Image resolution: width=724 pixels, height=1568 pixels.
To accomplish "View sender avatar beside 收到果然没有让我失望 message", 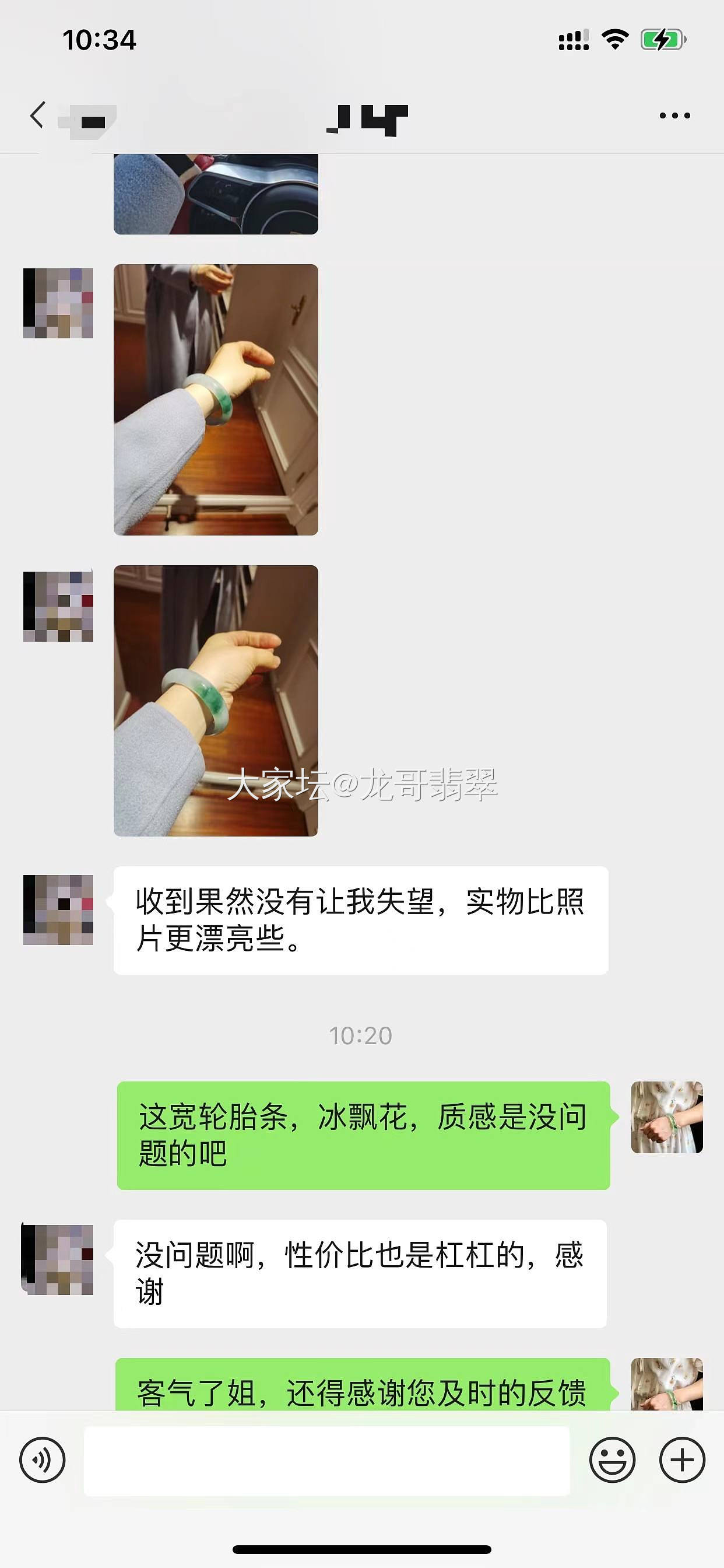I will (58, 909).
